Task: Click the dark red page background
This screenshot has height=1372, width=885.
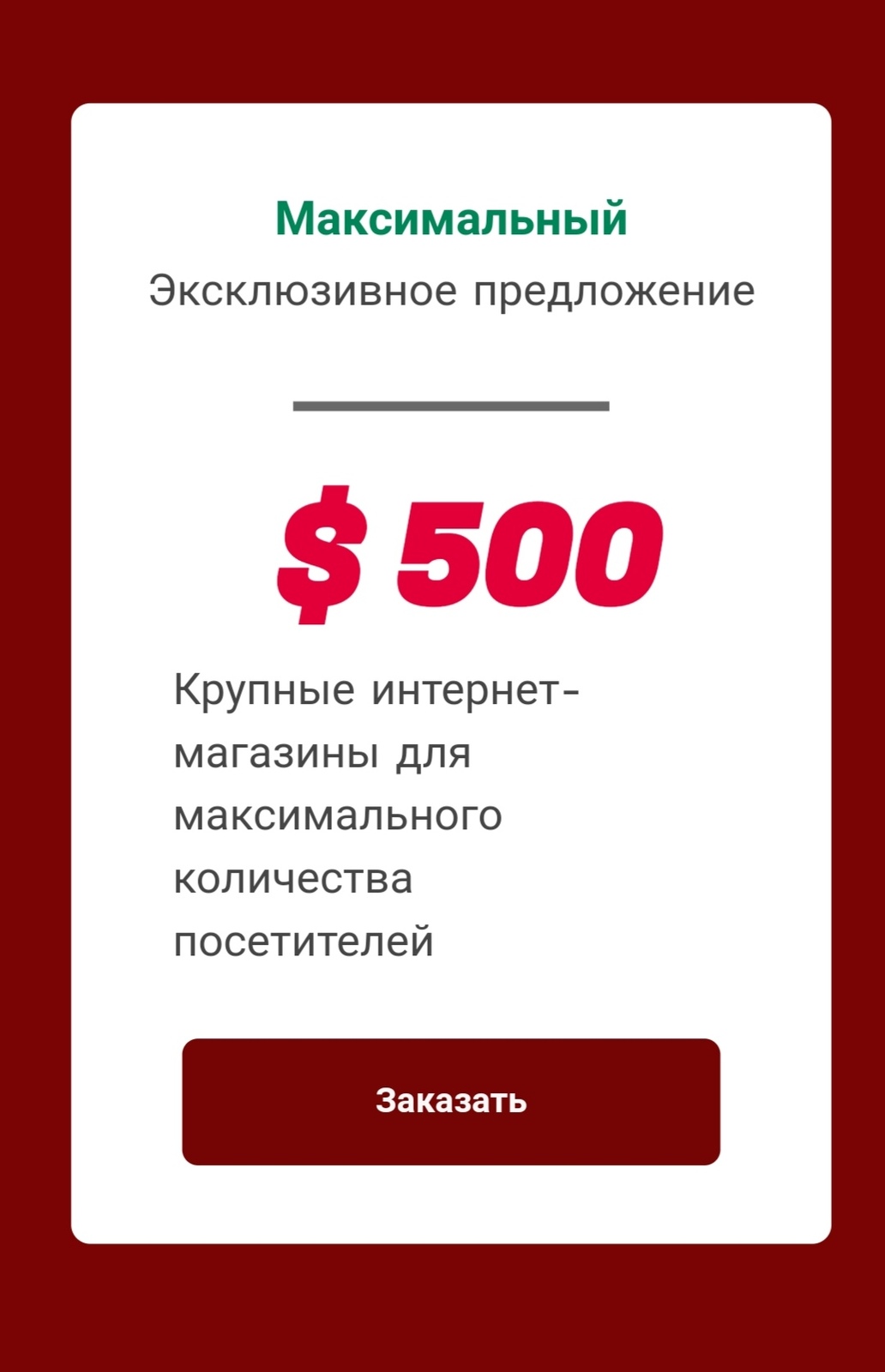Action: tap(34, 686)
